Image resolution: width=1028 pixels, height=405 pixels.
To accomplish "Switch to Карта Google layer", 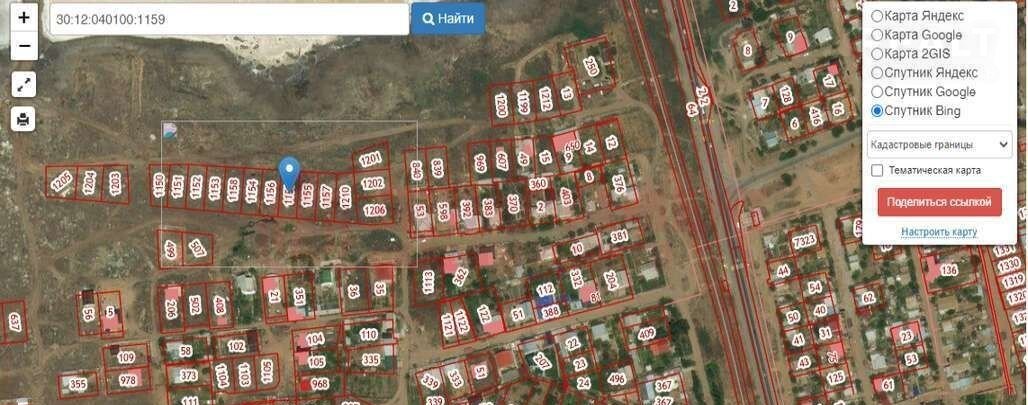I will [877, 35].
